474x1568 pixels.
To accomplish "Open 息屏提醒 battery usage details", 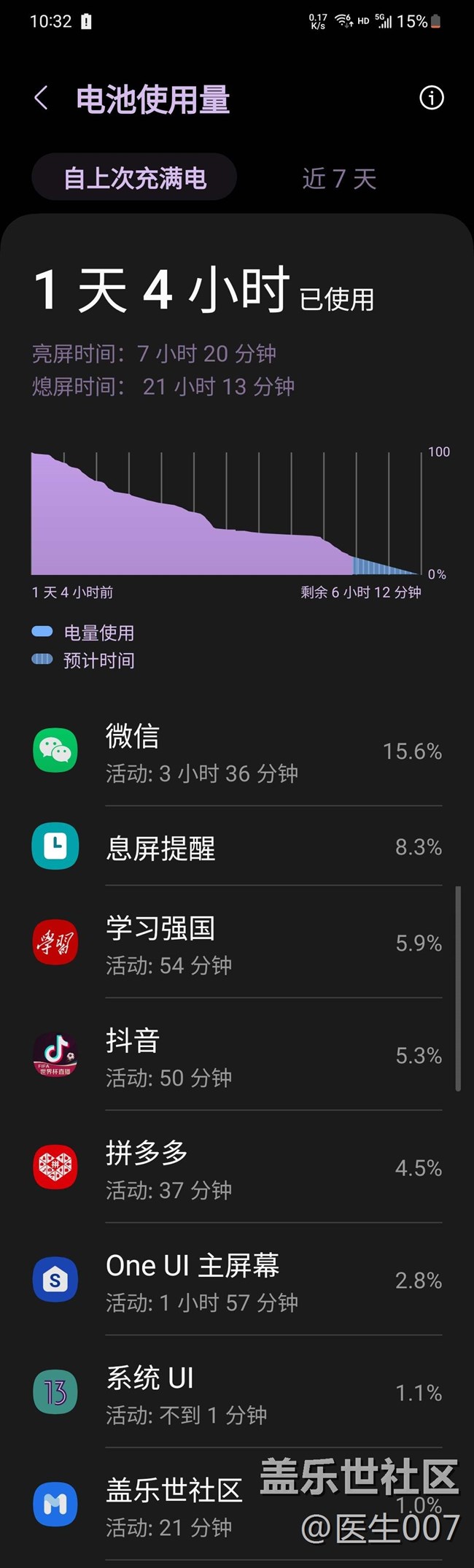I will pos(237,848).
